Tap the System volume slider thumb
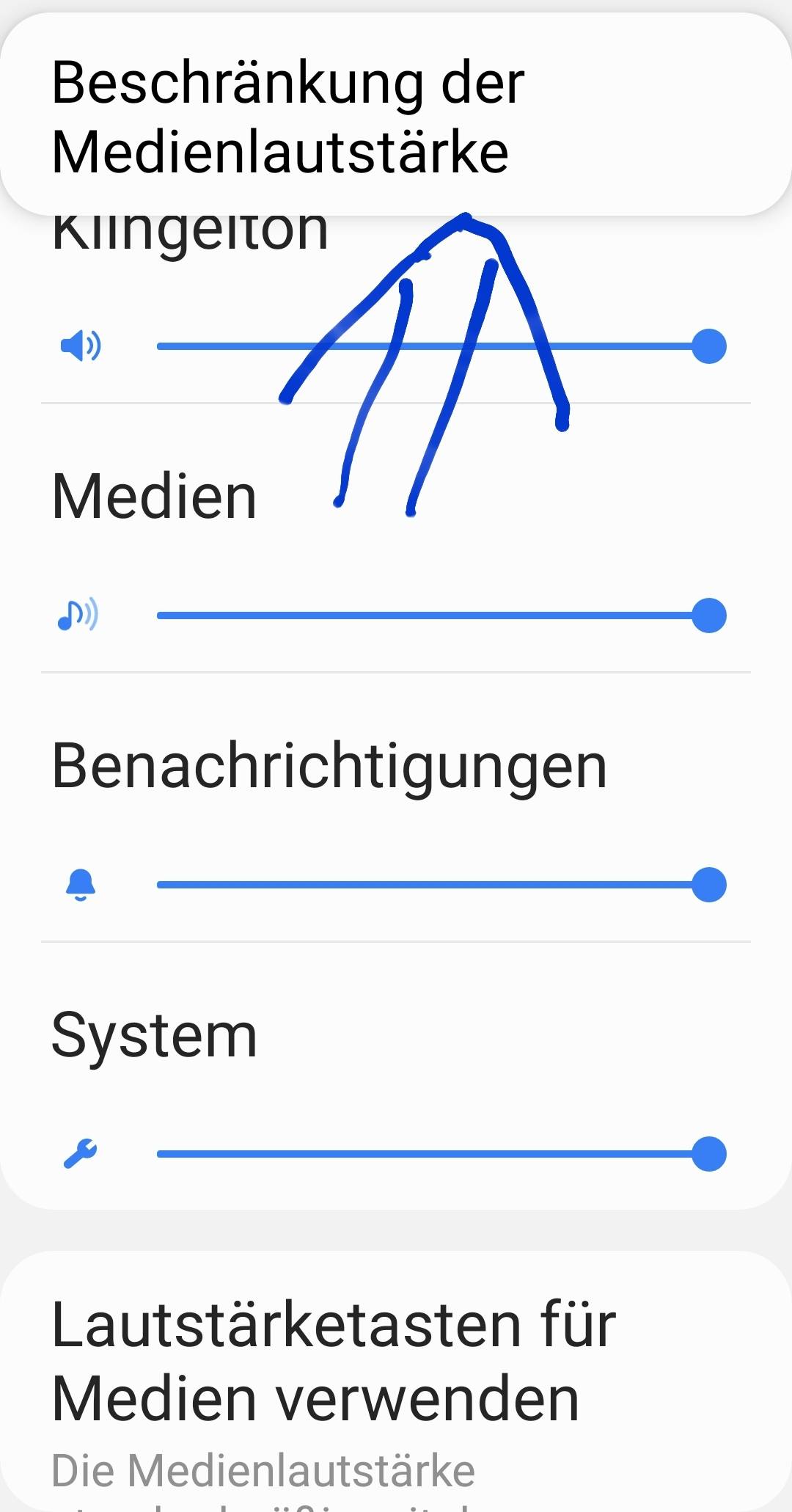Screen dimensions: 792x1512 (708, 1153)
